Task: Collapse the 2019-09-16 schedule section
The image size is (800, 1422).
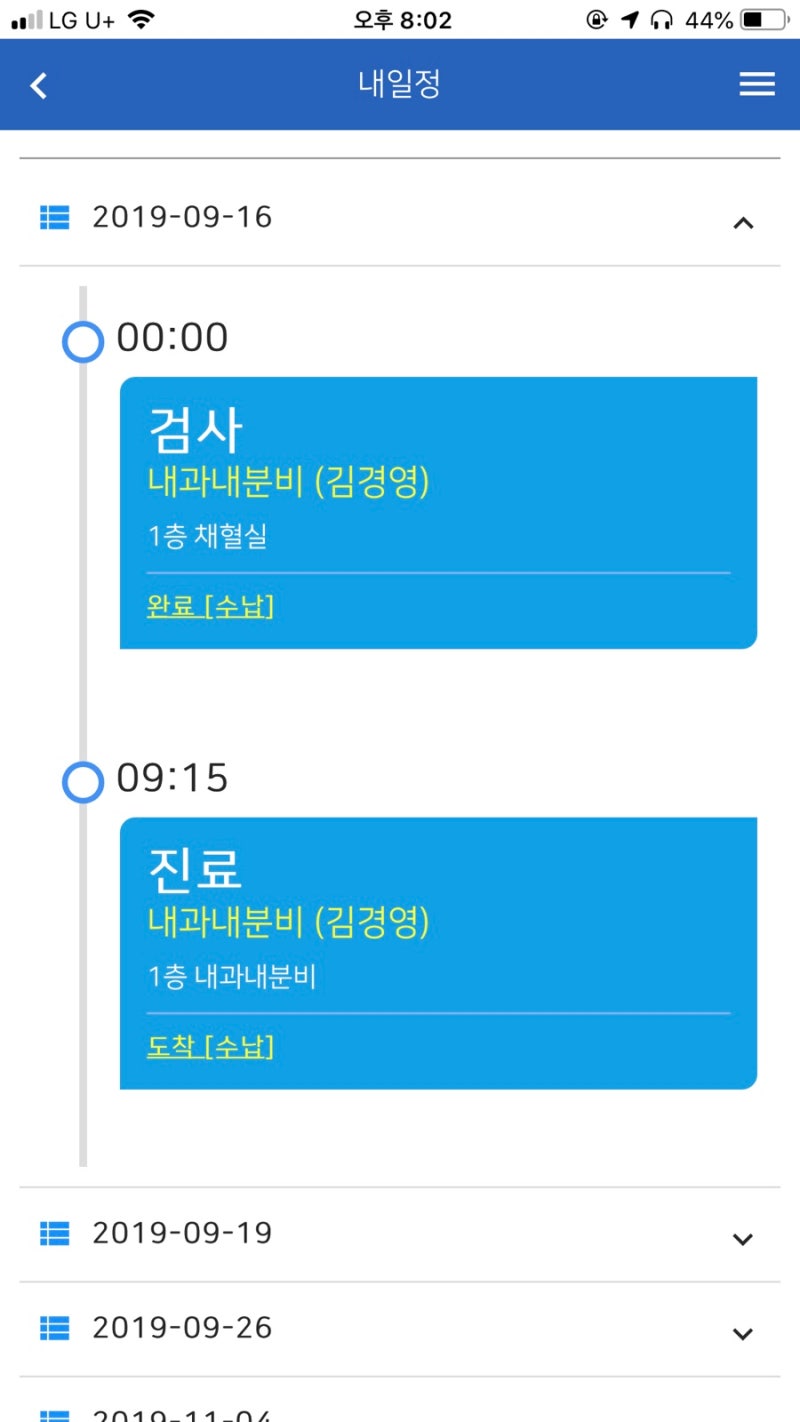Action: click(x=400, y=218)
